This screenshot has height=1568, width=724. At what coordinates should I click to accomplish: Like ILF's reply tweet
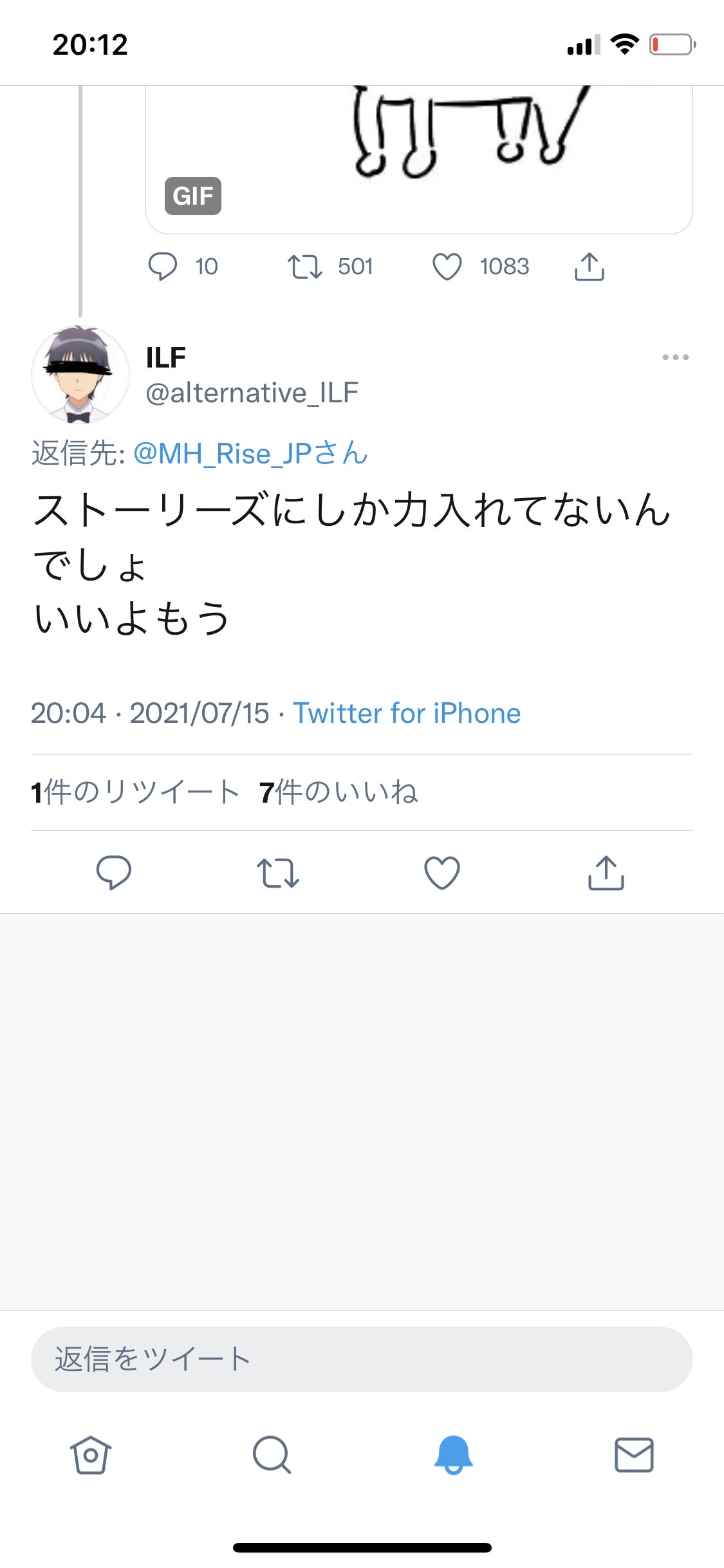point(442,873)
